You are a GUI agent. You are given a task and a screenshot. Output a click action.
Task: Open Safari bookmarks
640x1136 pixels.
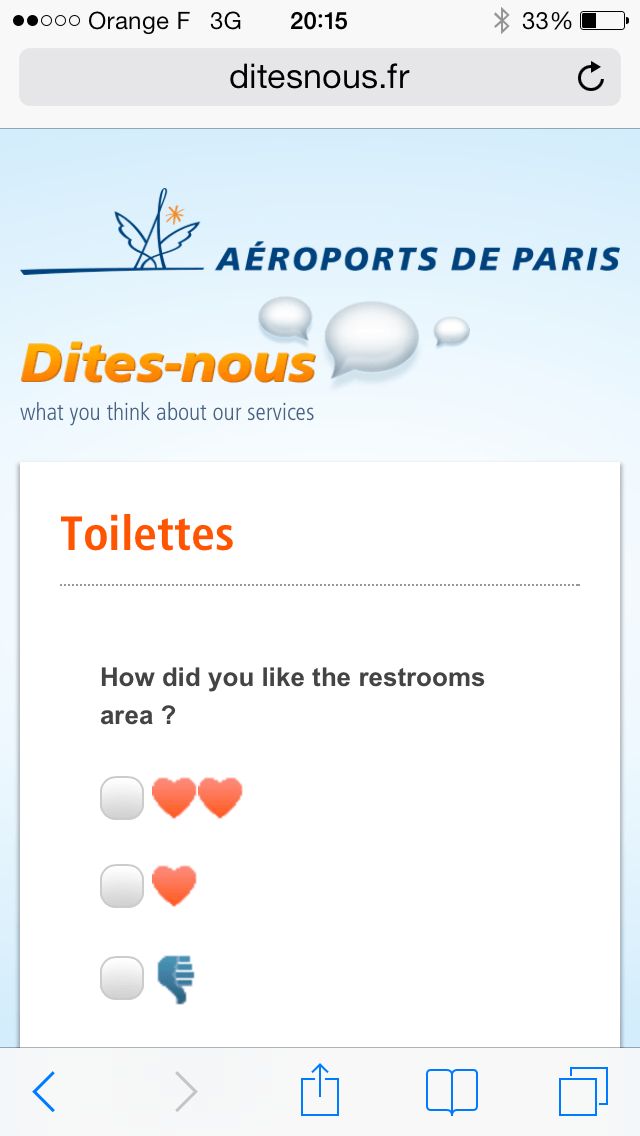click(452, 1091)
